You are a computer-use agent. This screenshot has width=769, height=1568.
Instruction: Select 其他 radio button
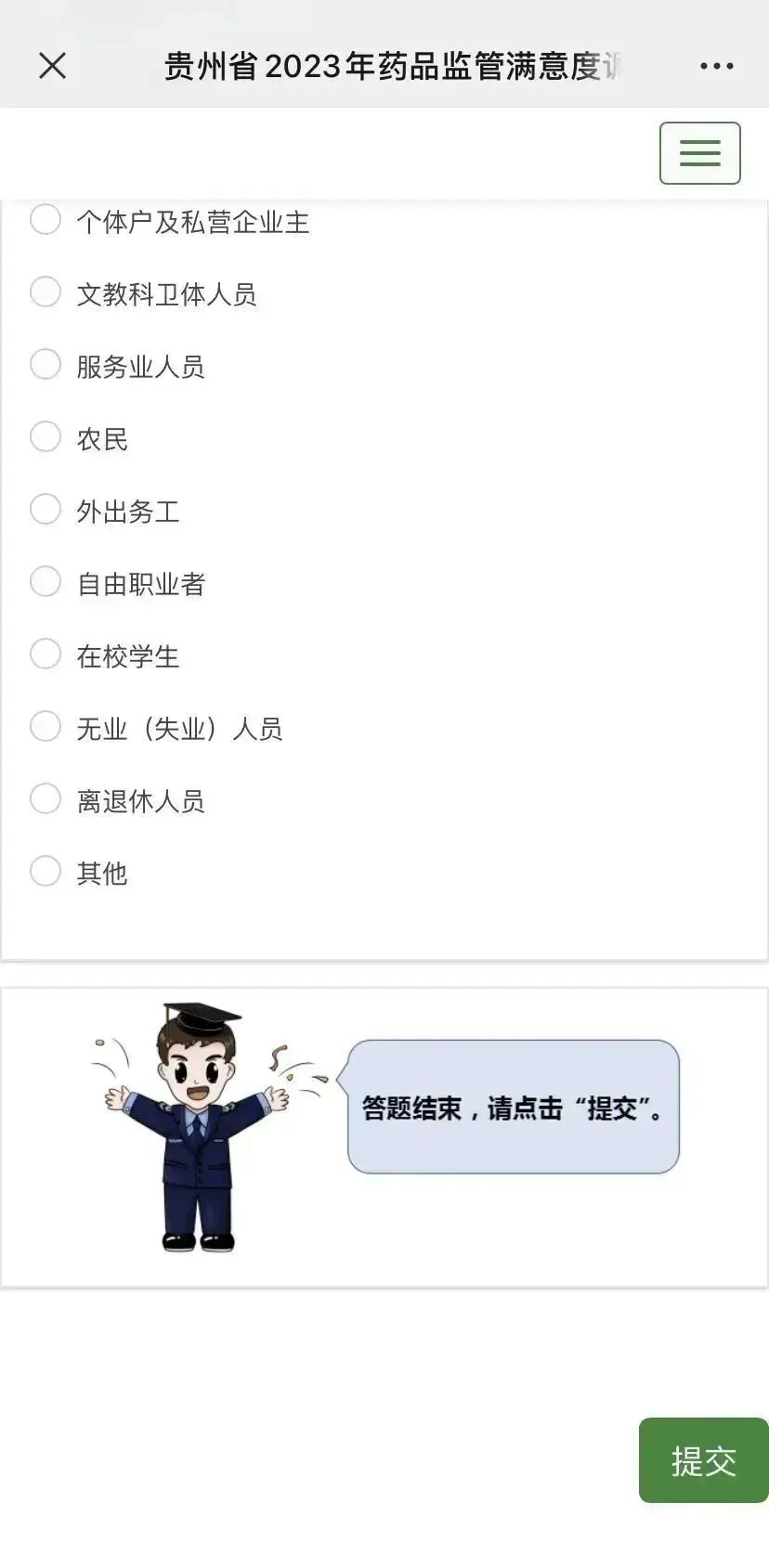(x=46, y=872)
